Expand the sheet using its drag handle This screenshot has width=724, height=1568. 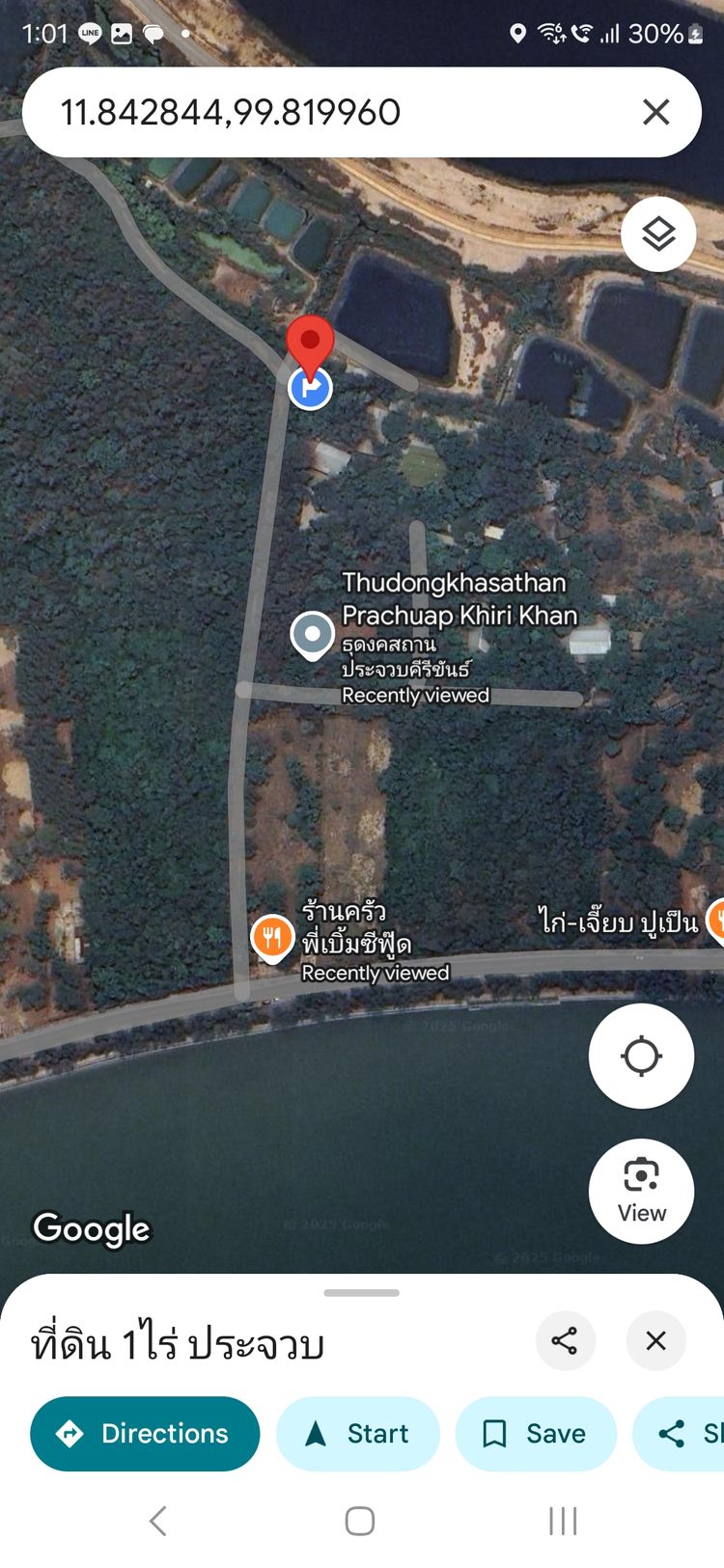[x=362, y=1293]
